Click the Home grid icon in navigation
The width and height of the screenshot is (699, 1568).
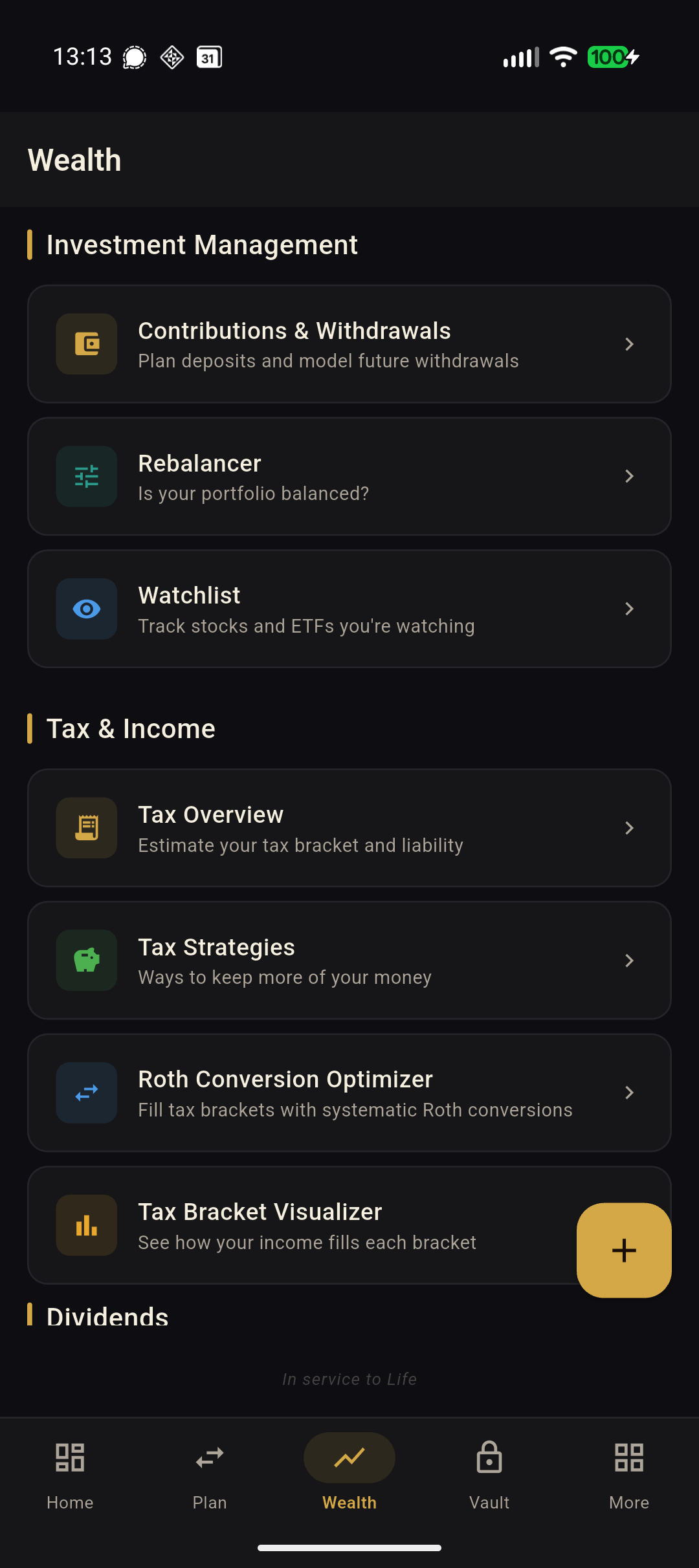[69, 1457]
